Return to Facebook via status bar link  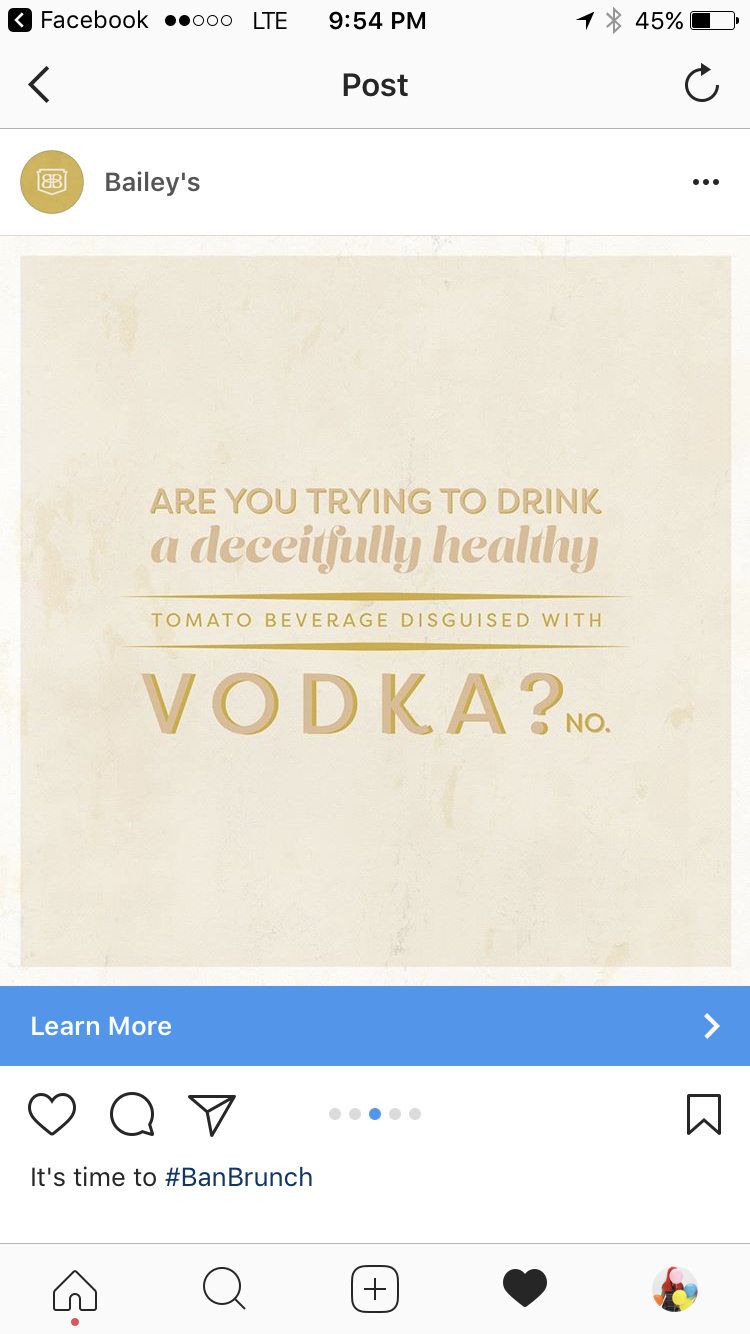click(78, 20)
